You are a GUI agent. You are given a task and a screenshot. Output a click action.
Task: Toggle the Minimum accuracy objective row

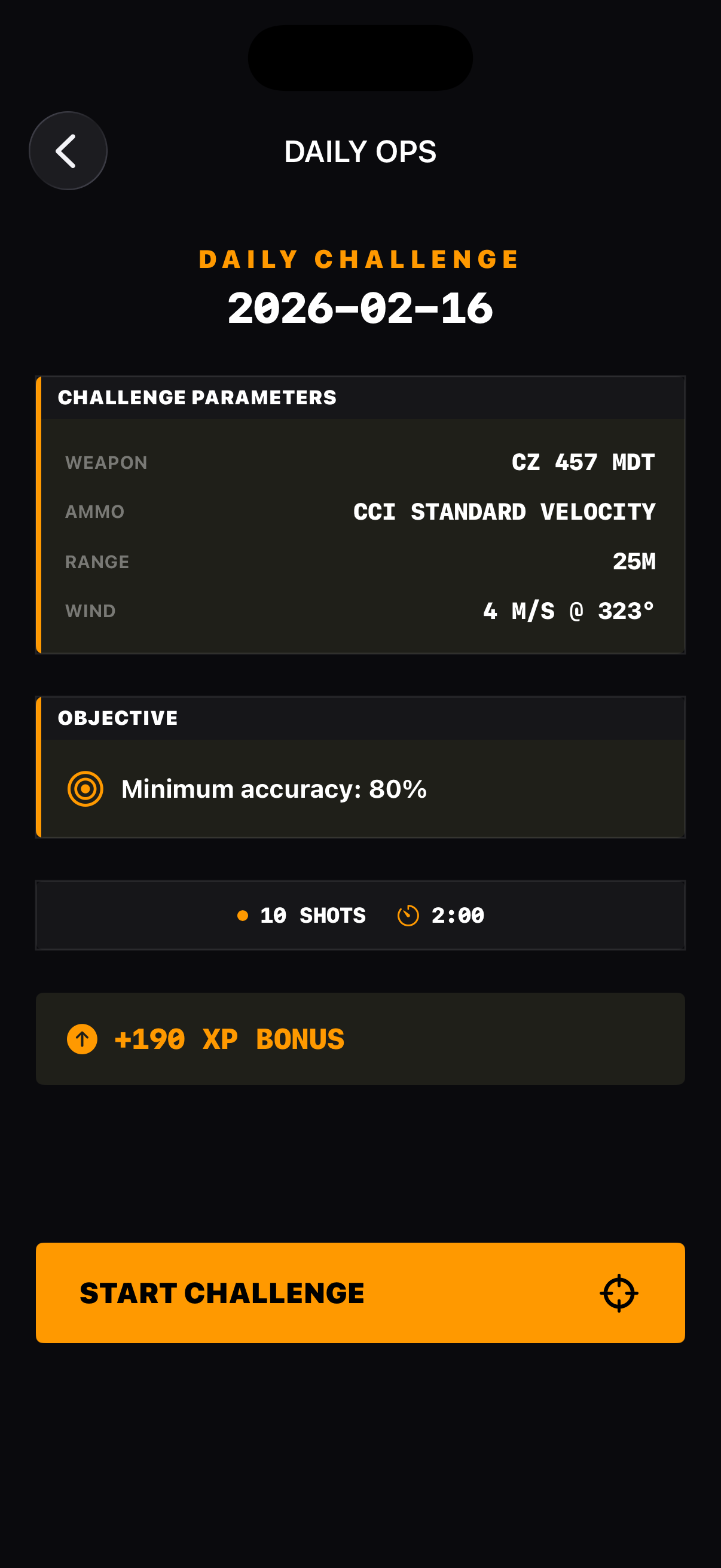point(360,788)
